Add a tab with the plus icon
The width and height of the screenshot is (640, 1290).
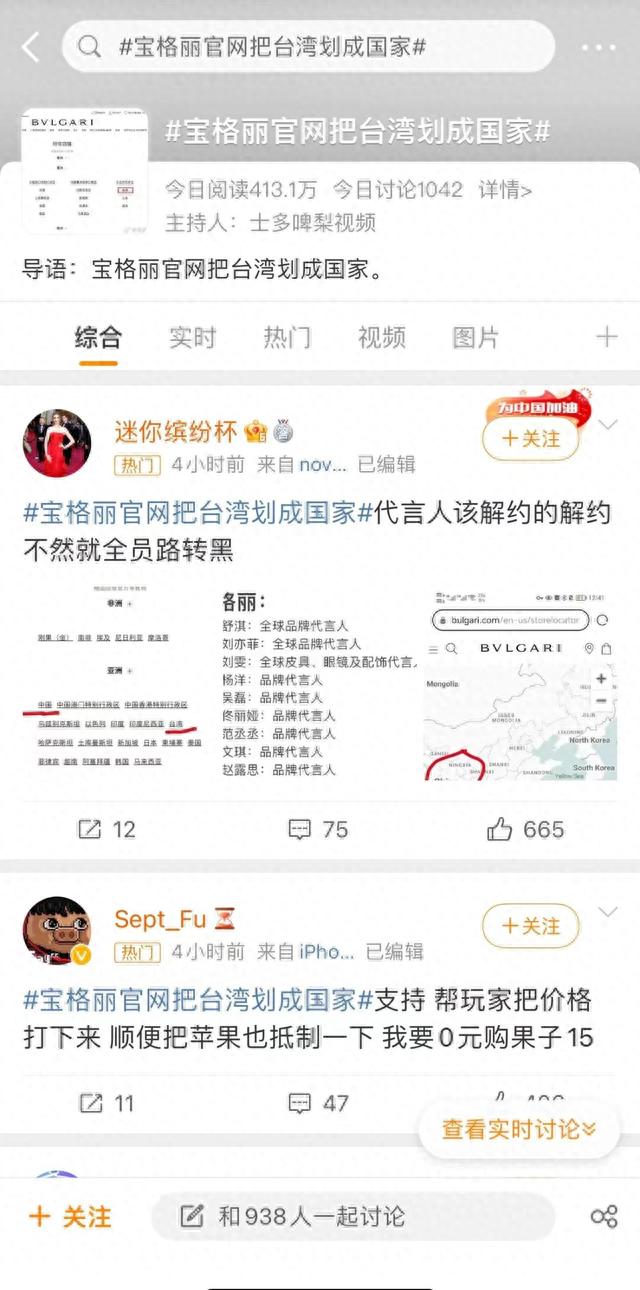tap(606, 338)
